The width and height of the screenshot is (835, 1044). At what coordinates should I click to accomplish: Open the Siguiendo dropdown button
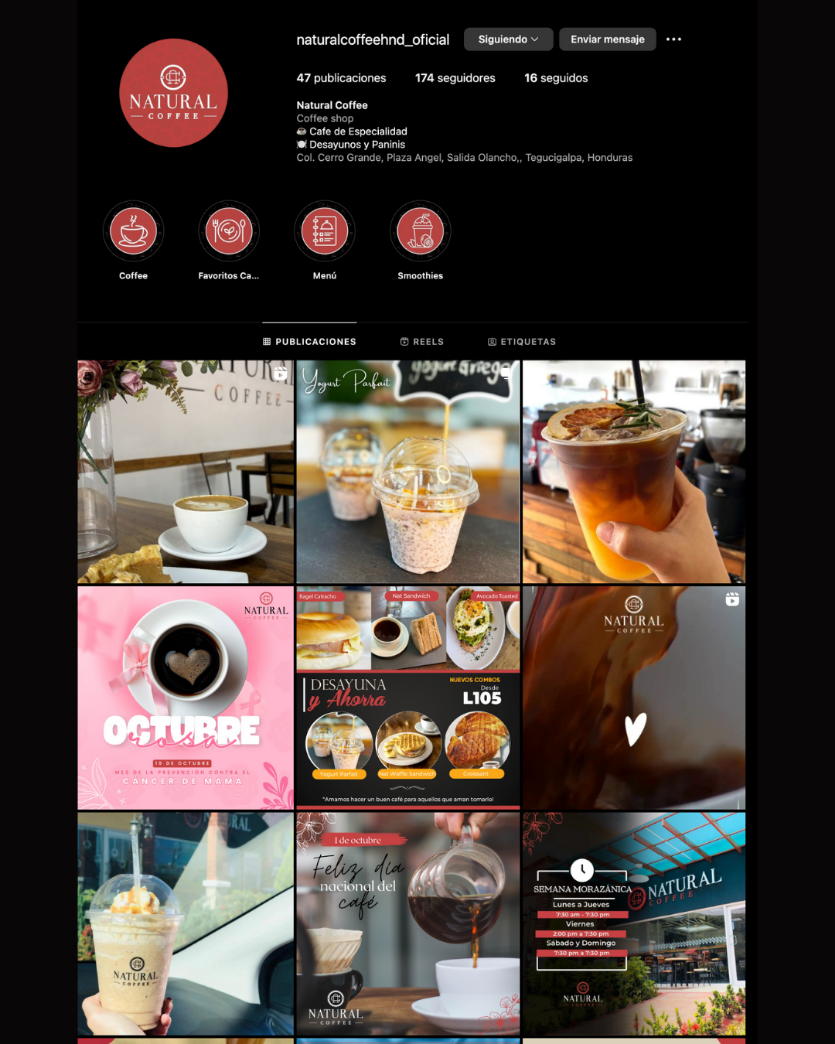coord(508,40)
